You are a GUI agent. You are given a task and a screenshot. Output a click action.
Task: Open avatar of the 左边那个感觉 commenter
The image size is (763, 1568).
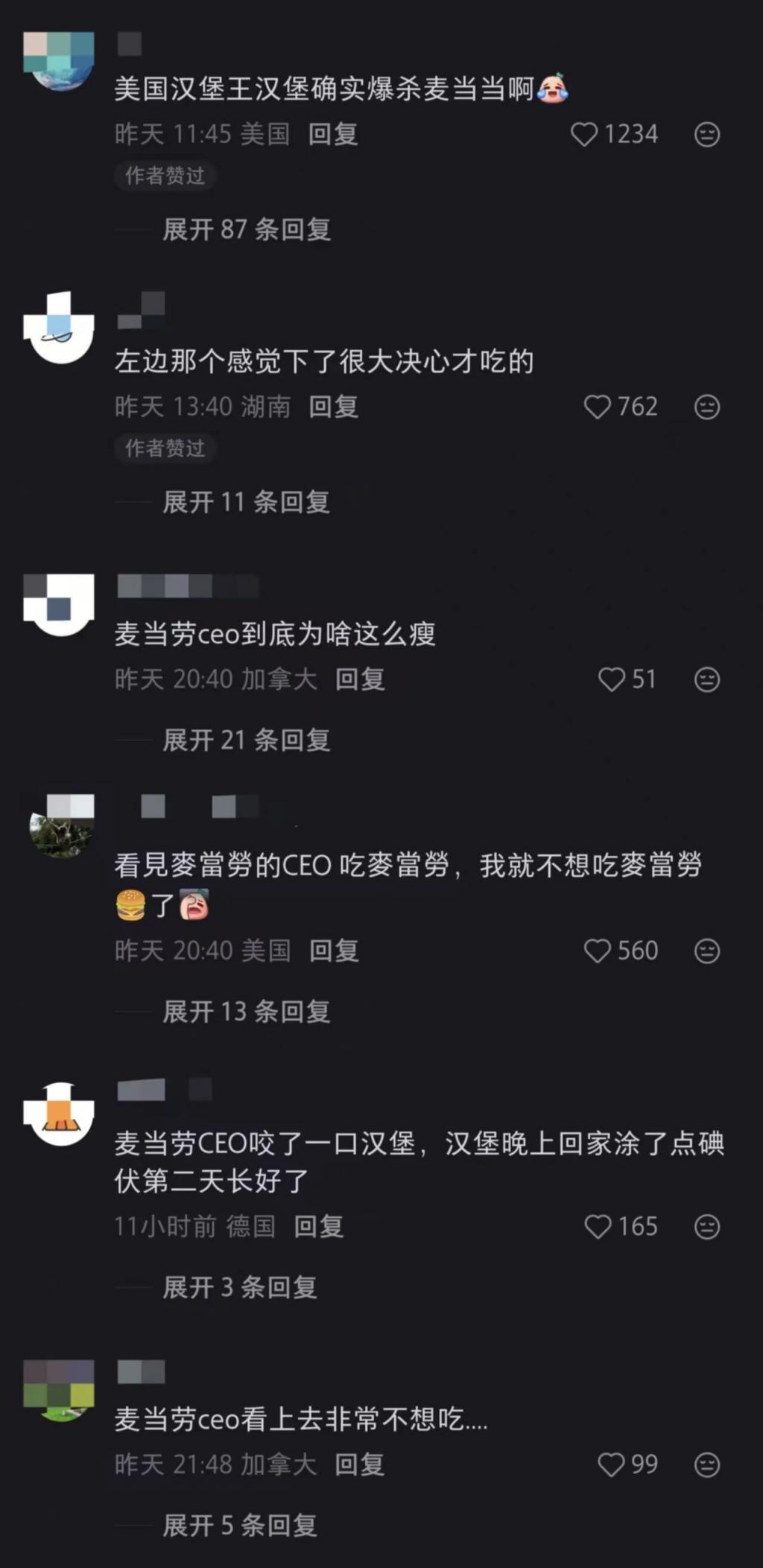[59, 328]
